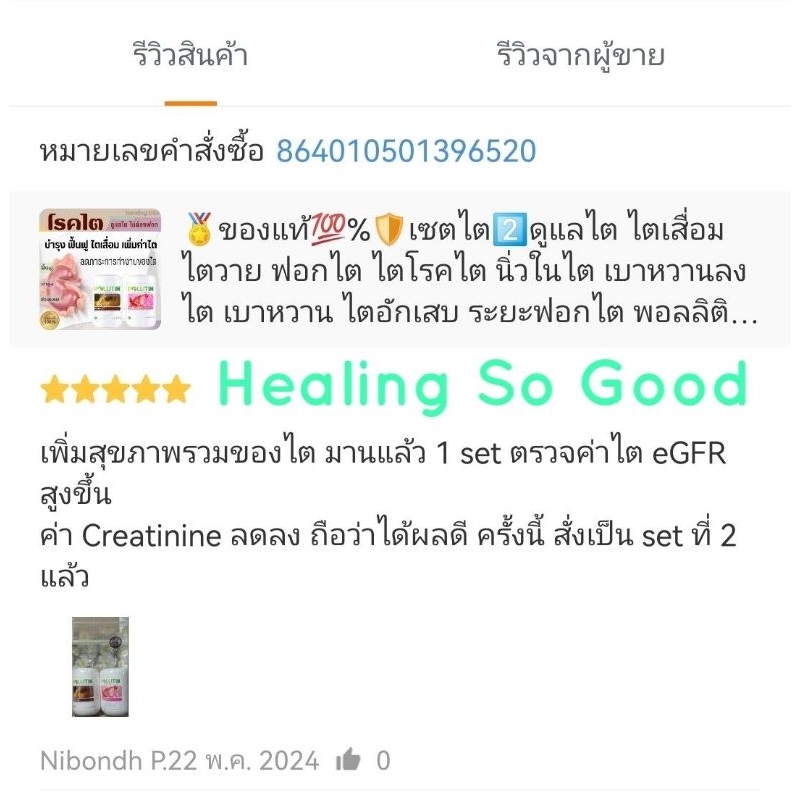Image resolution: width=800 pixels, height=800 pixels.
Task: Switch to the รีวิวจากผู้ขาย tab
Action: [581, 56]
